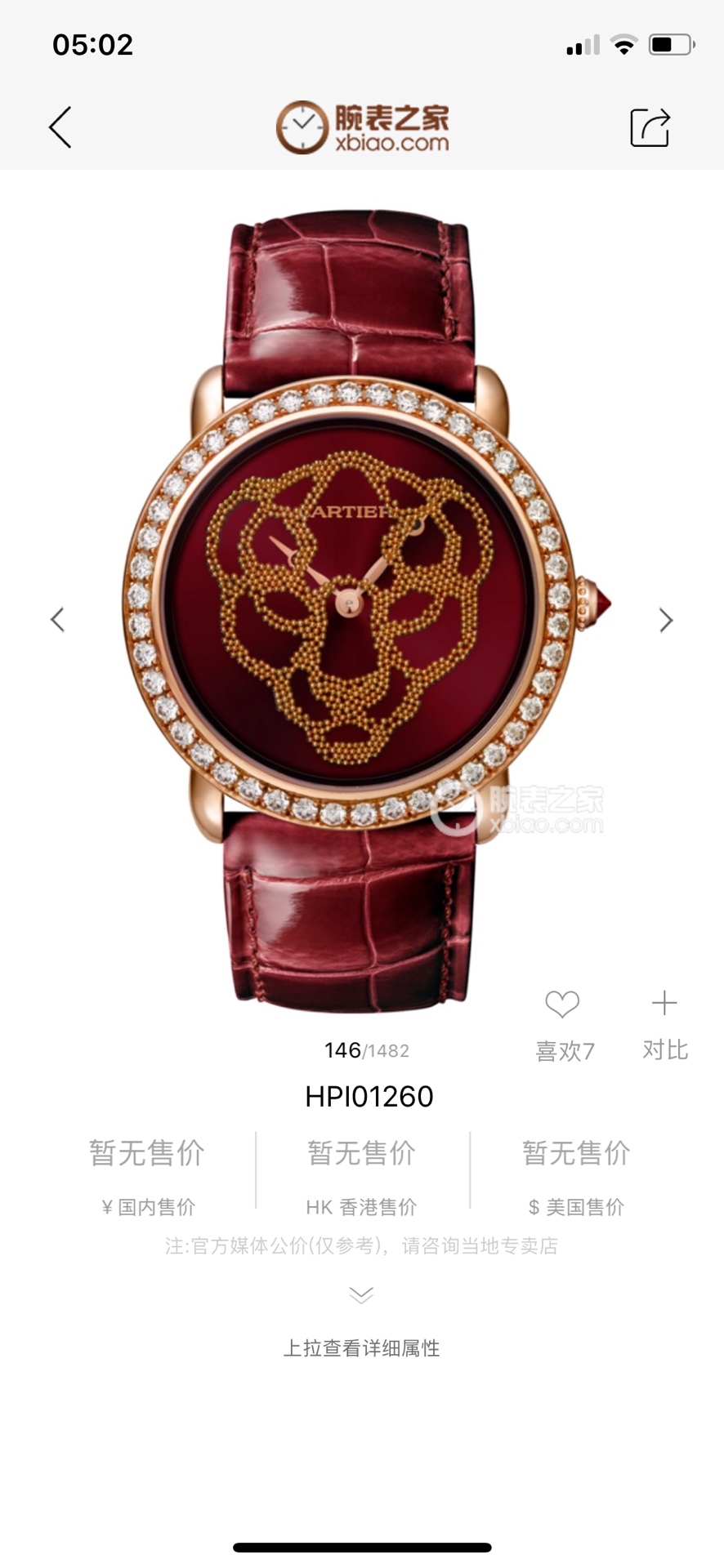Show the next watch image

pyautogui.click(x=666, y=621)
